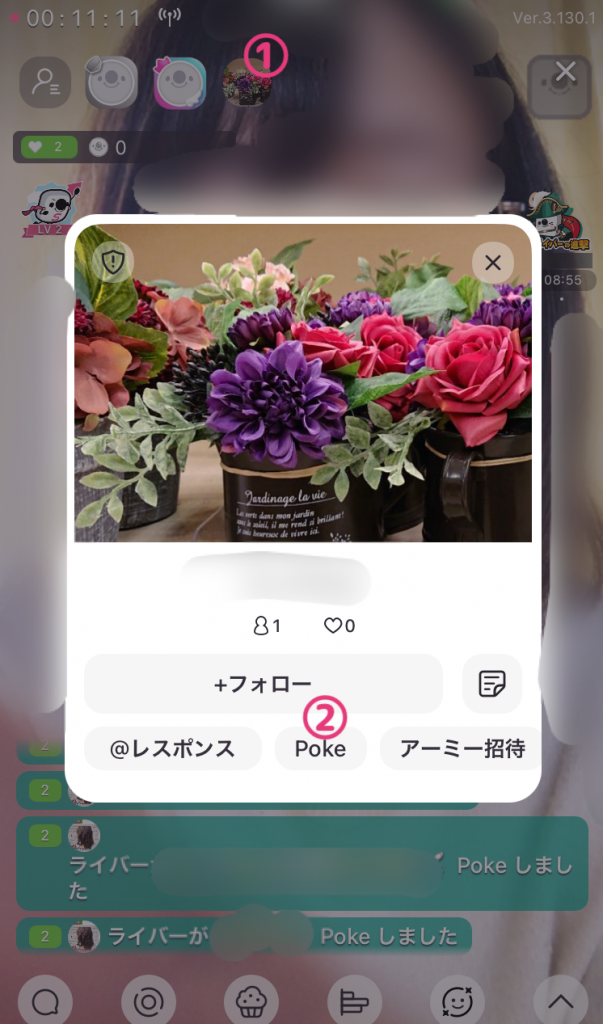This screenshot has height=1024, width=603.
Task: Open the ranking bars icon
Action: [x=354, y=1000]
